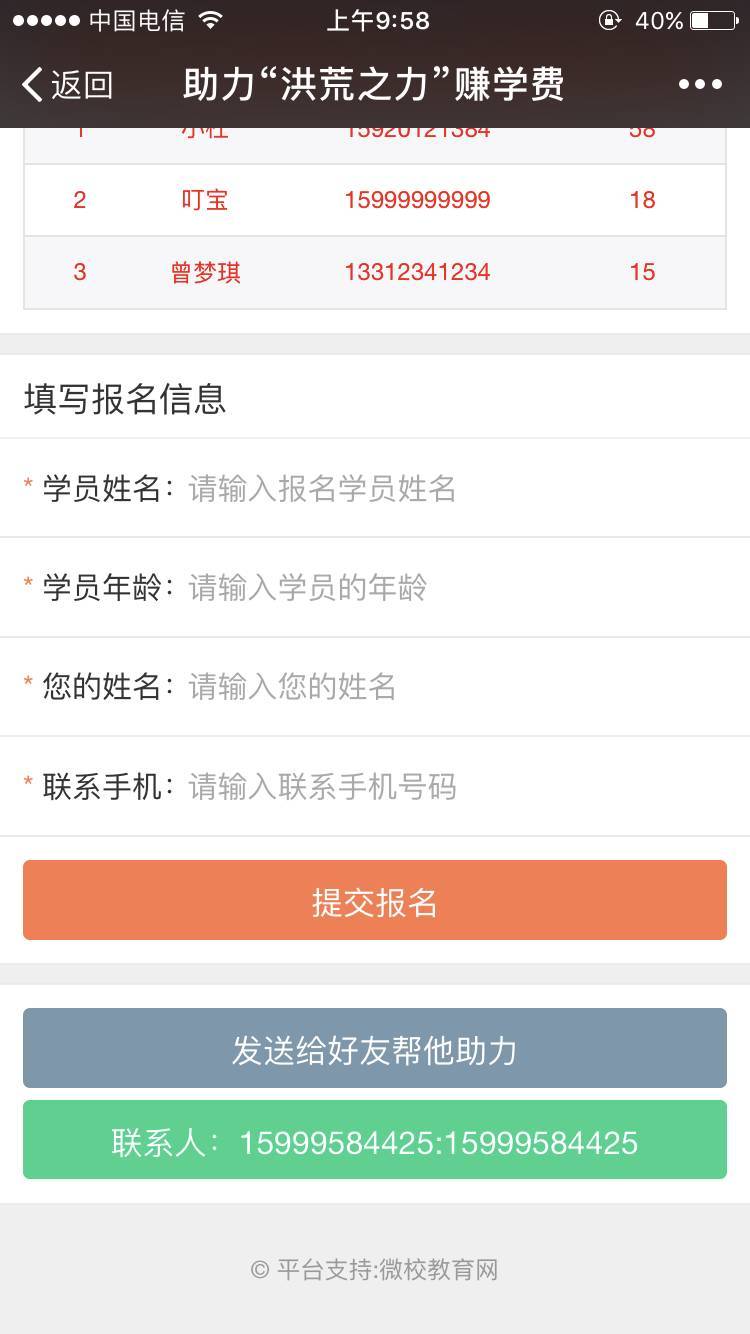This screenshot has width=750, height=1334.
Task: Focus the 学员年龄 input field
Action: [456, 587]
